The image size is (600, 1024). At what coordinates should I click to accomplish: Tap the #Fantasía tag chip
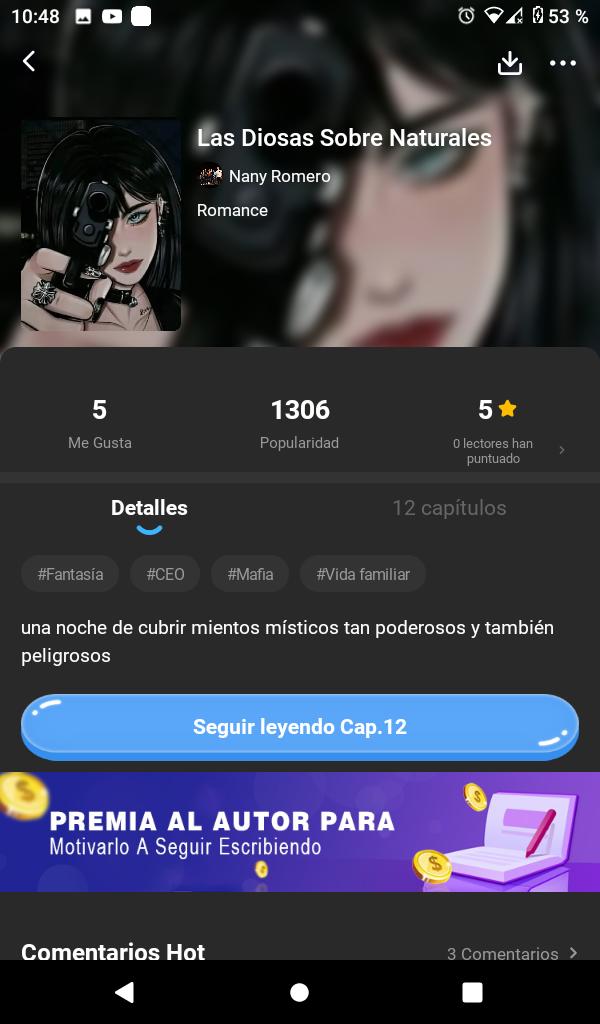[70, 574]
